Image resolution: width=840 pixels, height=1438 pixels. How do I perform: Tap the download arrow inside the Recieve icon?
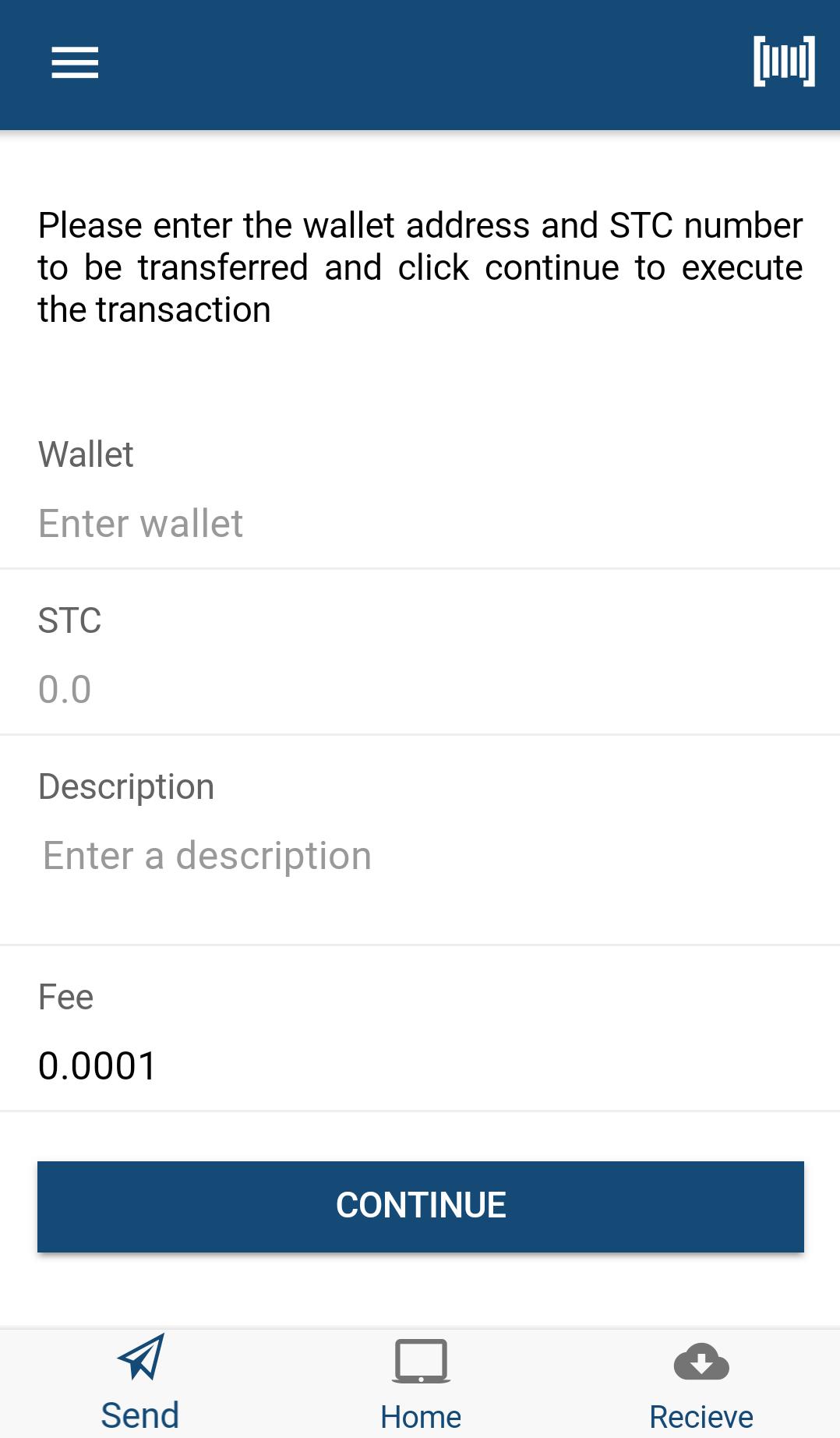(700, 1362)
